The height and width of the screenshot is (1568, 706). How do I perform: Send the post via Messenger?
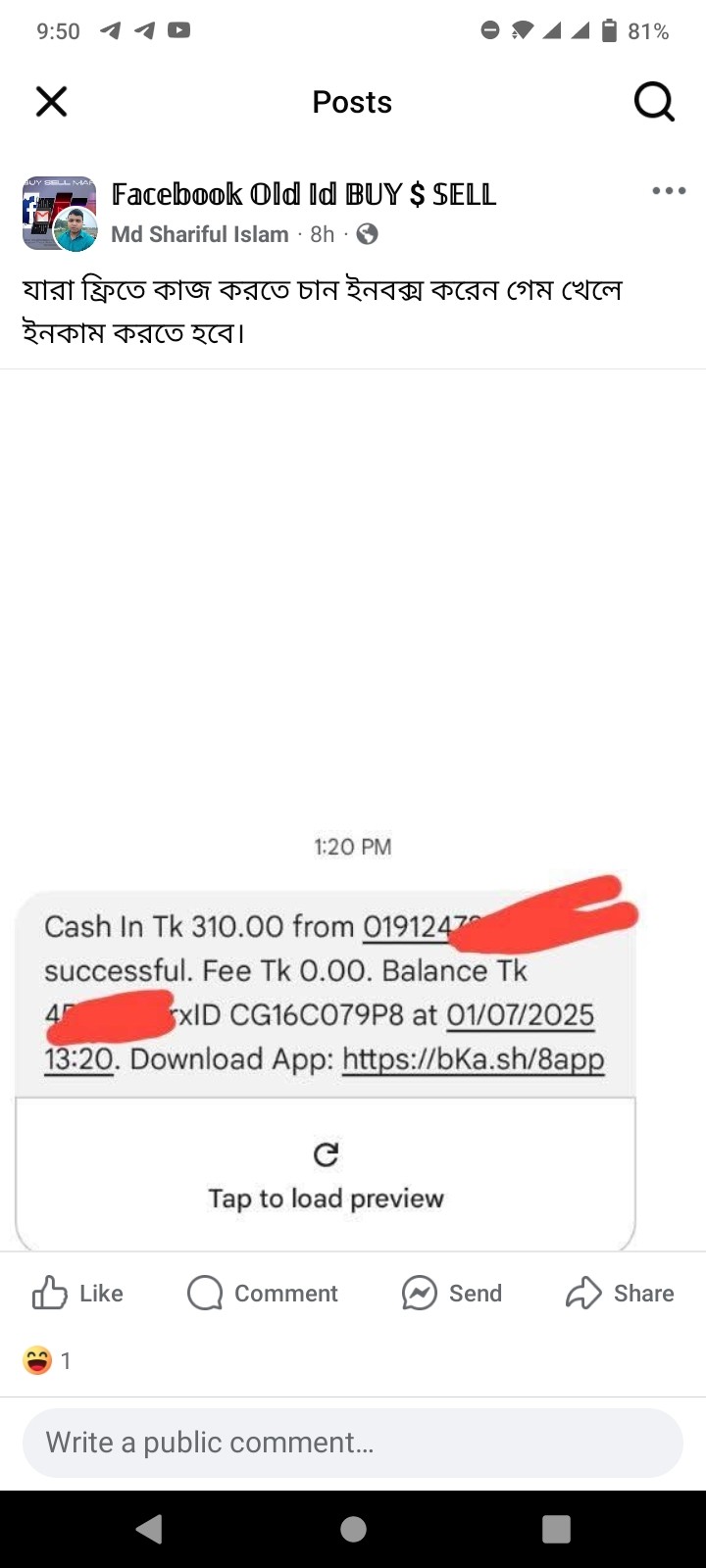click(x=452, y=1294)
